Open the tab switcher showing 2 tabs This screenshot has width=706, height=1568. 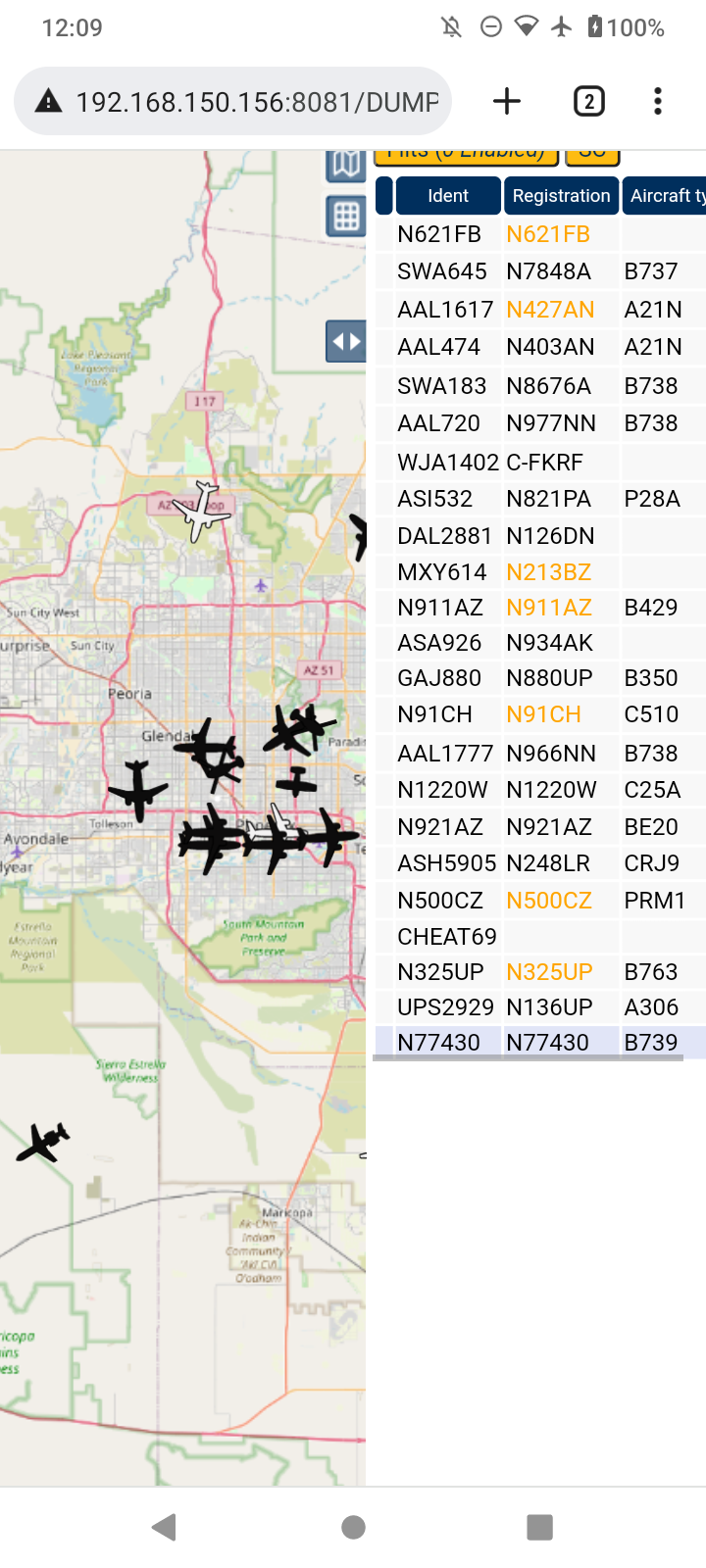pyautogui.click(x=588, y=101)
